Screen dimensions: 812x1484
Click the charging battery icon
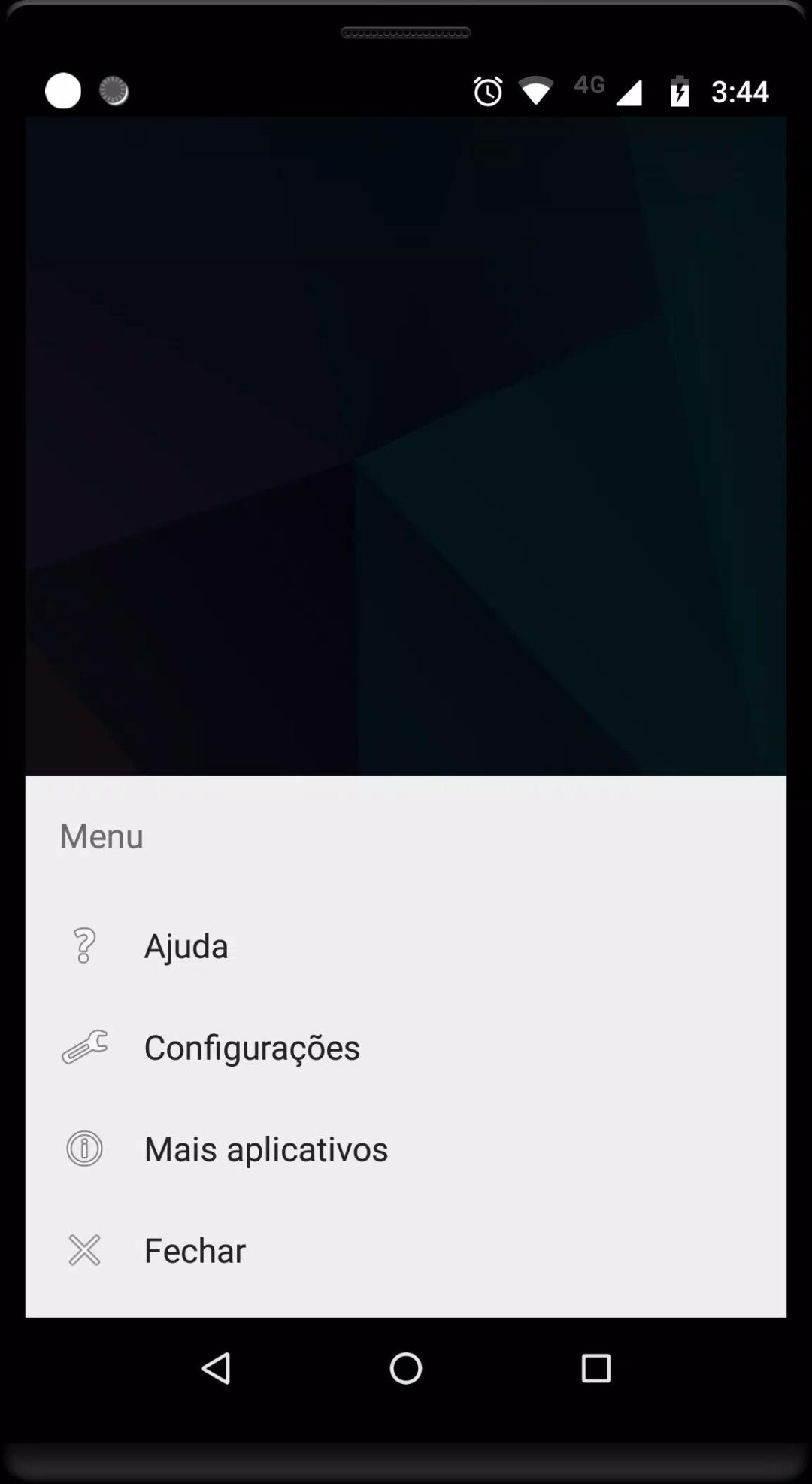(679, 90)
